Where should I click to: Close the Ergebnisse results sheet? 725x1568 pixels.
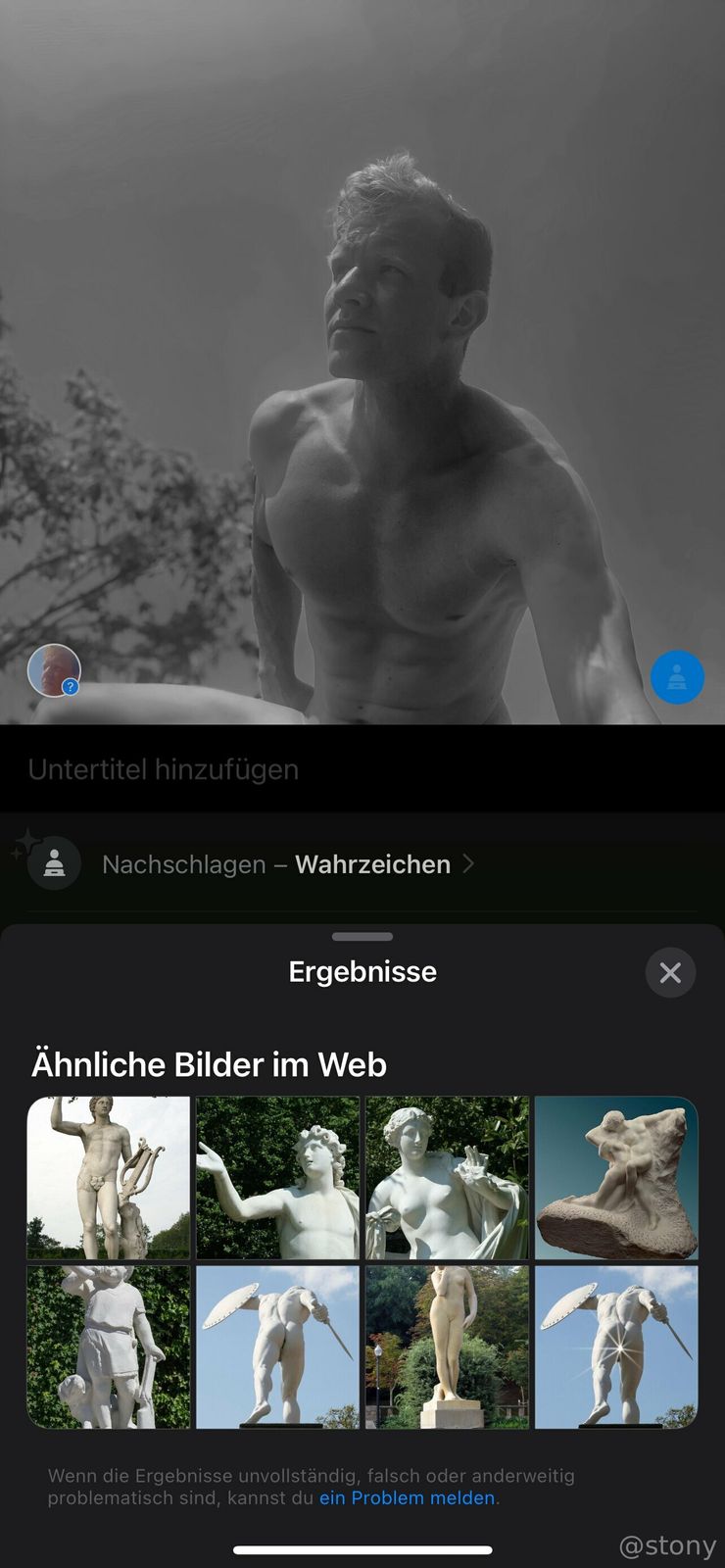(x=670, y=972)
